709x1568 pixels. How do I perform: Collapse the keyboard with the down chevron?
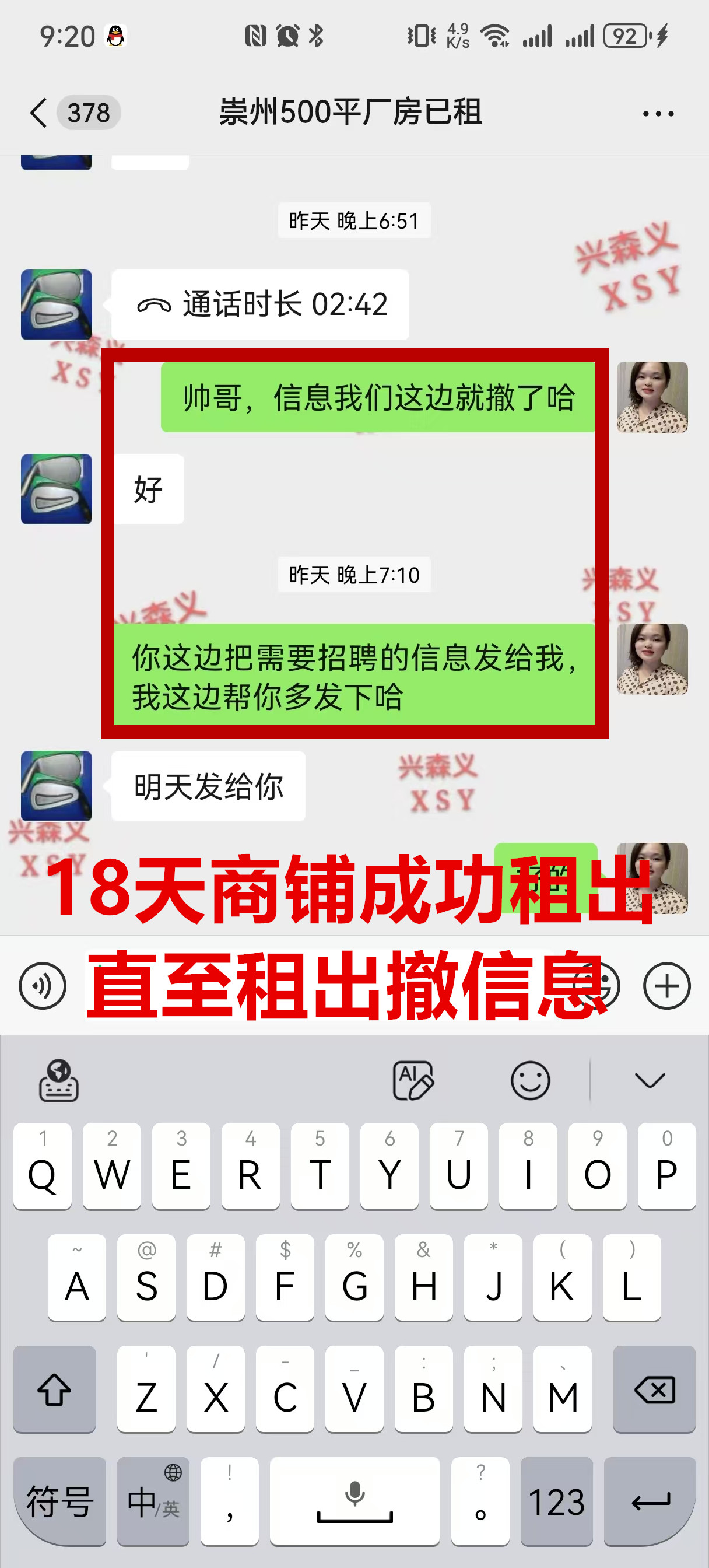650,1080
